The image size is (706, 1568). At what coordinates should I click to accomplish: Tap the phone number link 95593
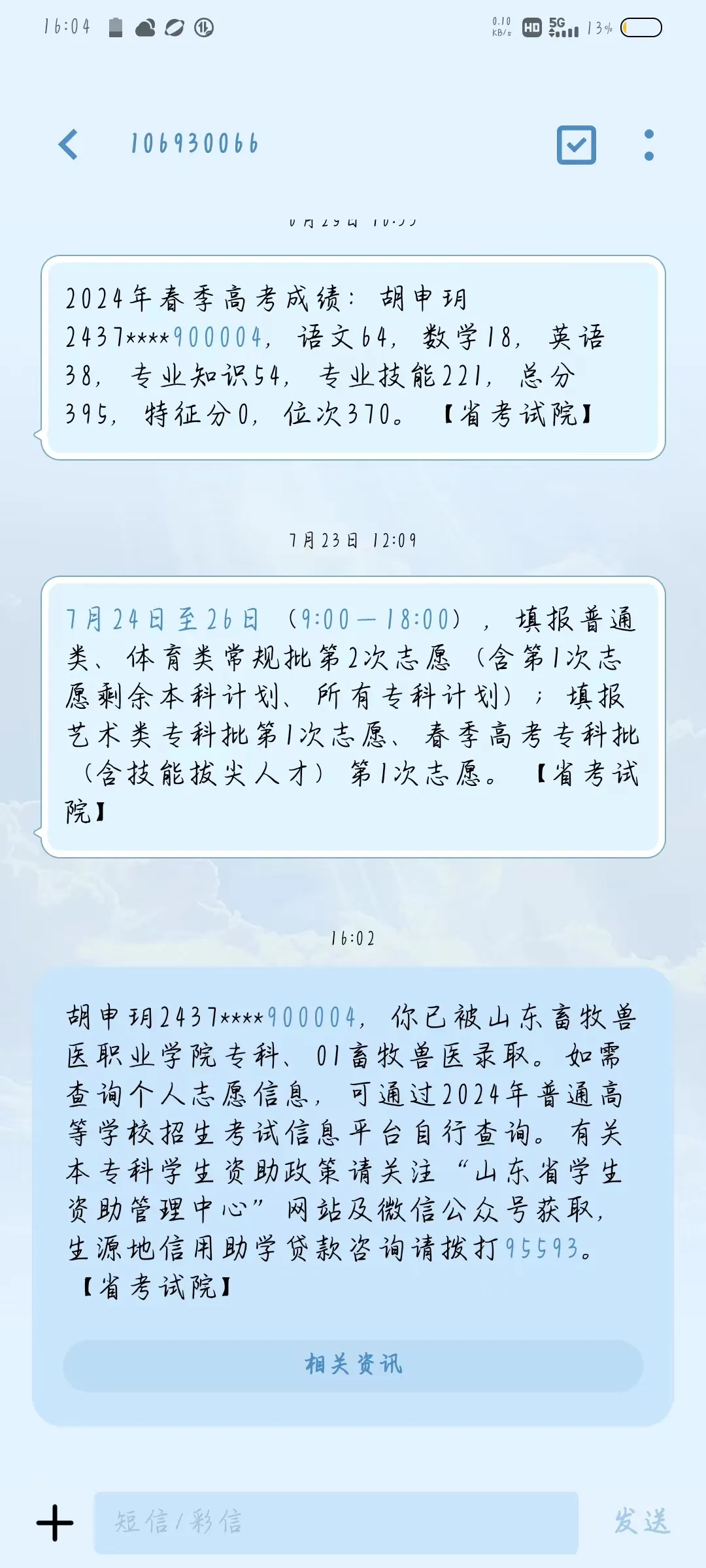(542, 1249)
